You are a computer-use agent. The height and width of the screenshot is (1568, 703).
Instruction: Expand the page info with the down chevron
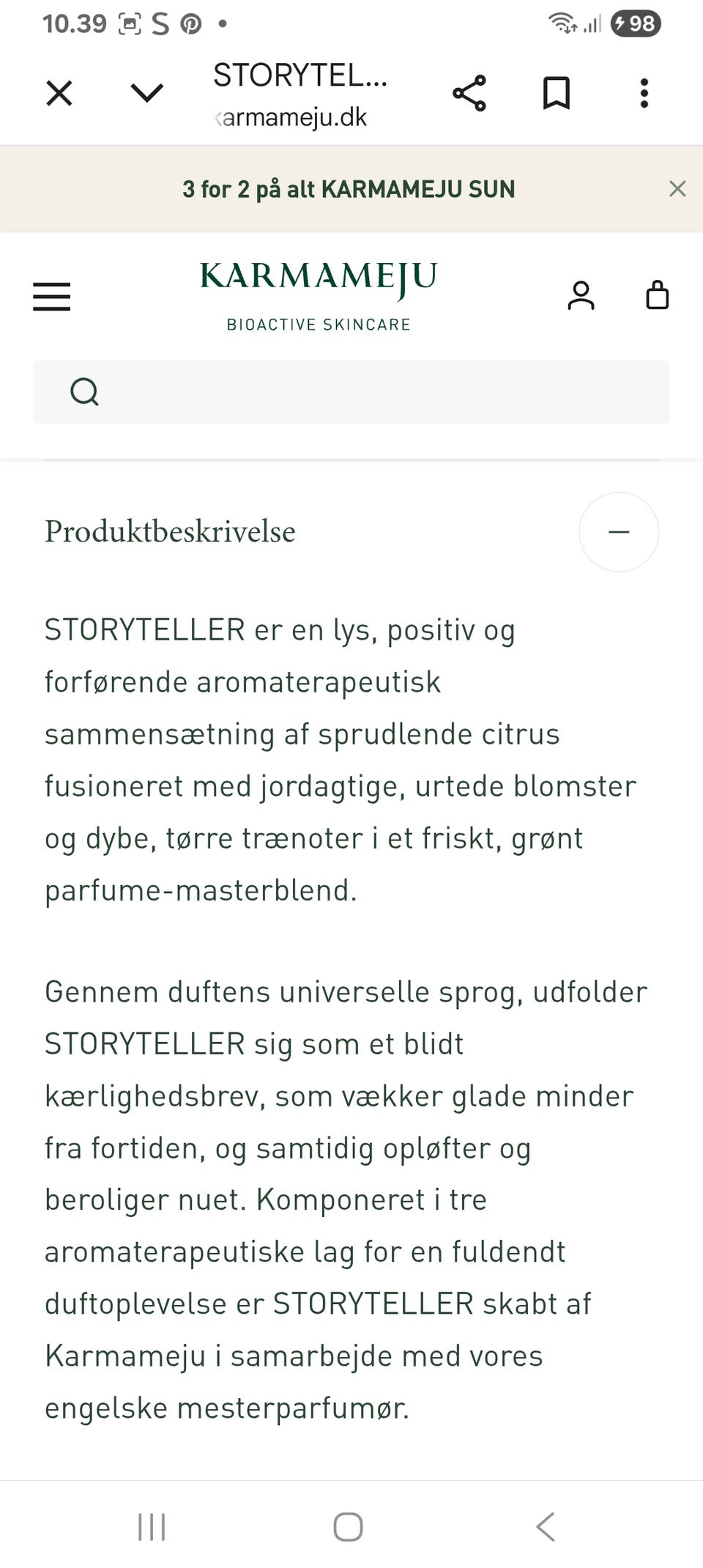[146, 92]
